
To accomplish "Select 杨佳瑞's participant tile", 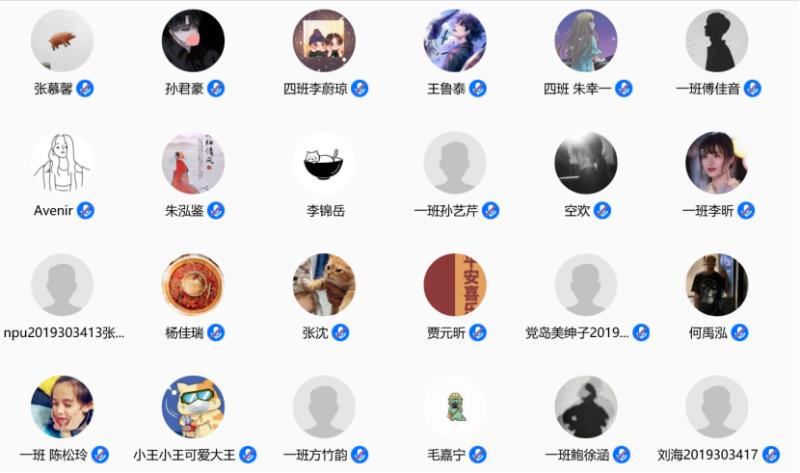I will [x=193, y=285].
